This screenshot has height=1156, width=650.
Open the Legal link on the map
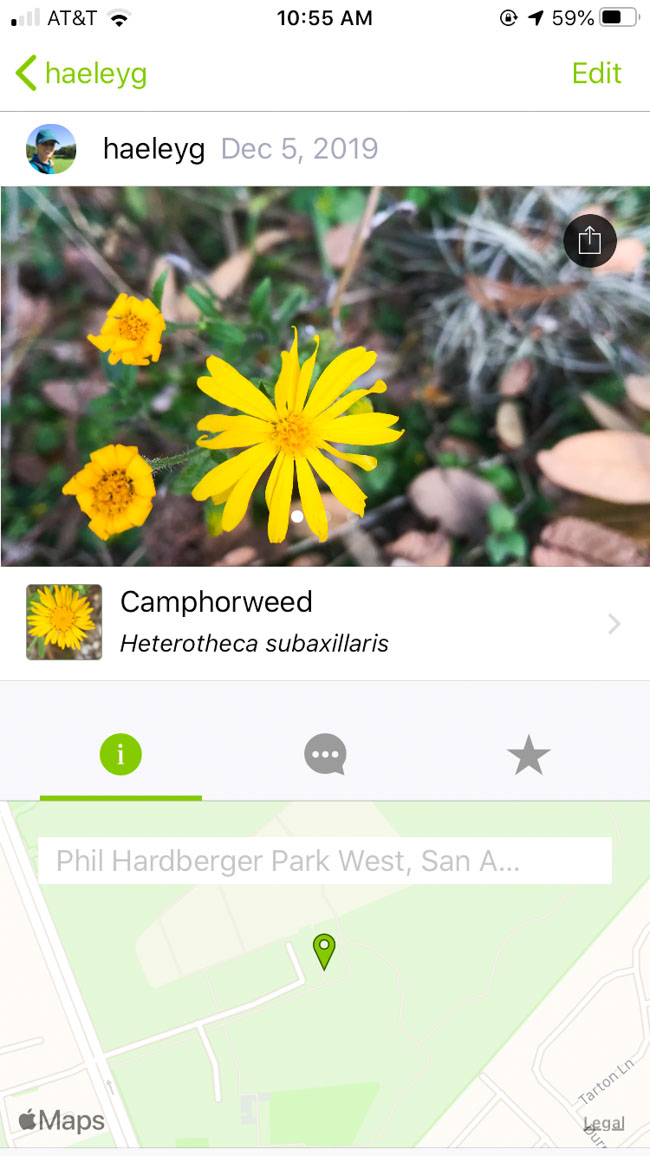pyautogui.click(x=604, y=1124)
